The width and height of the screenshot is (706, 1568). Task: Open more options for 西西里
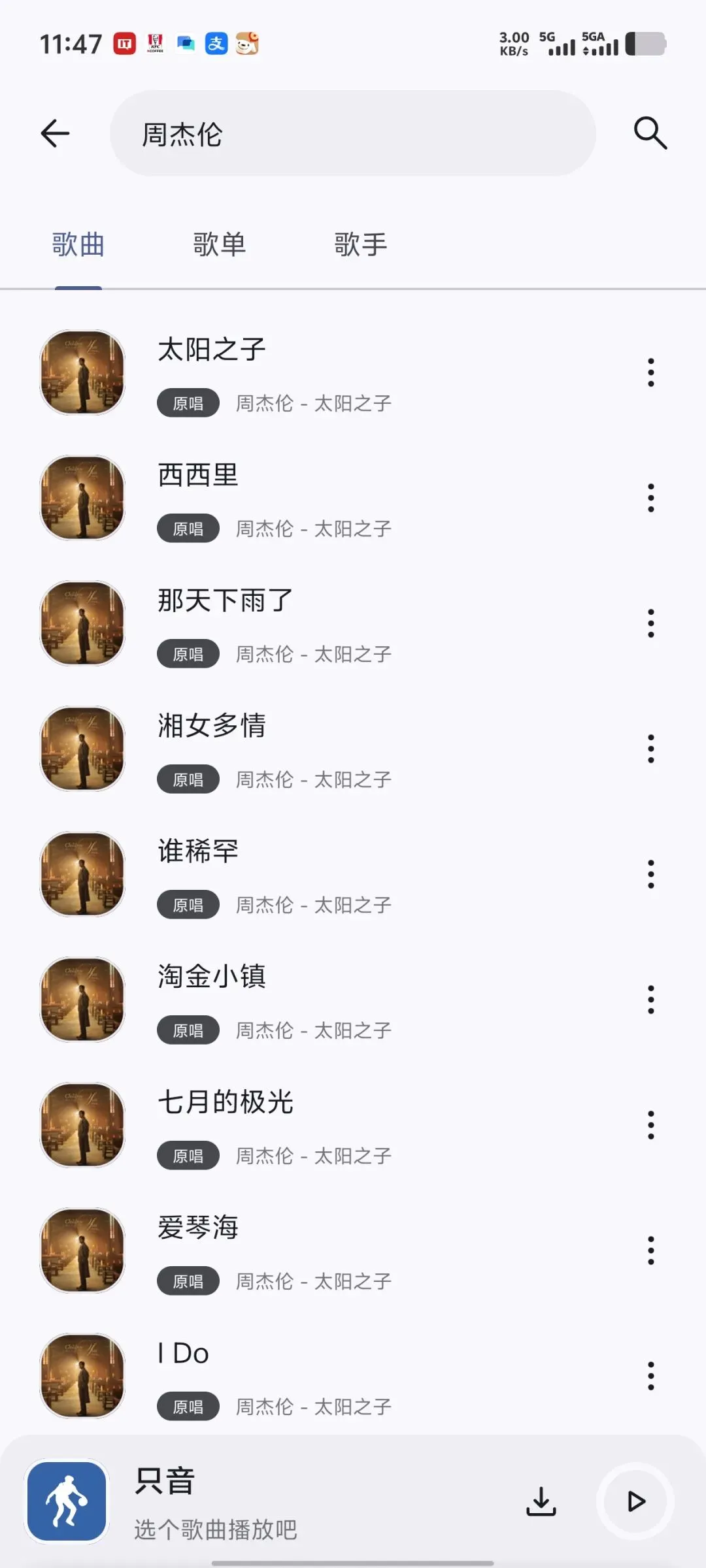point(650,498)
